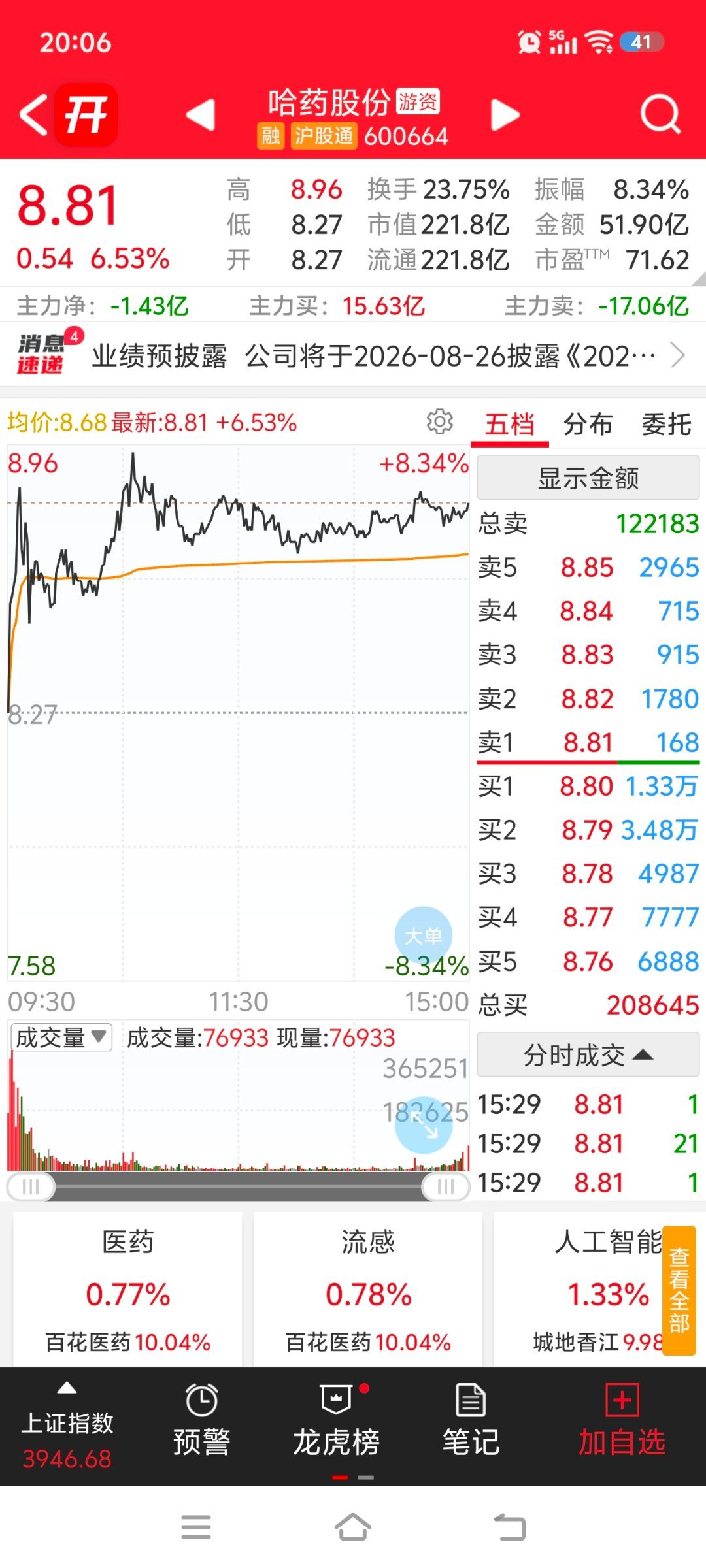Screen dimensions: 706x1568
Task: Switch to the 委托 tab
Action: [x=666, y=425]
